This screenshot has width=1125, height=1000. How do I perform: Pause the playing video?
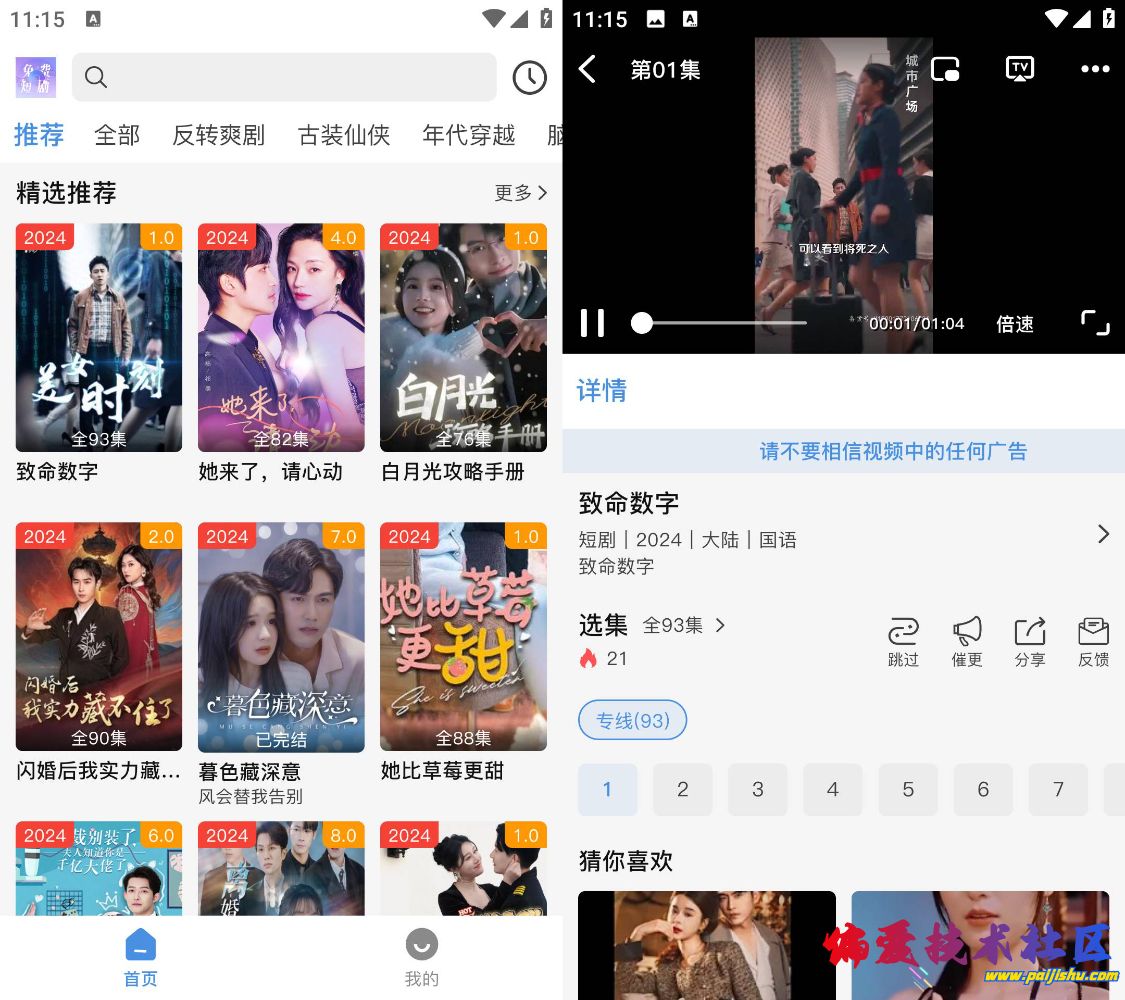pyautogui.click(x=592, y=323)
